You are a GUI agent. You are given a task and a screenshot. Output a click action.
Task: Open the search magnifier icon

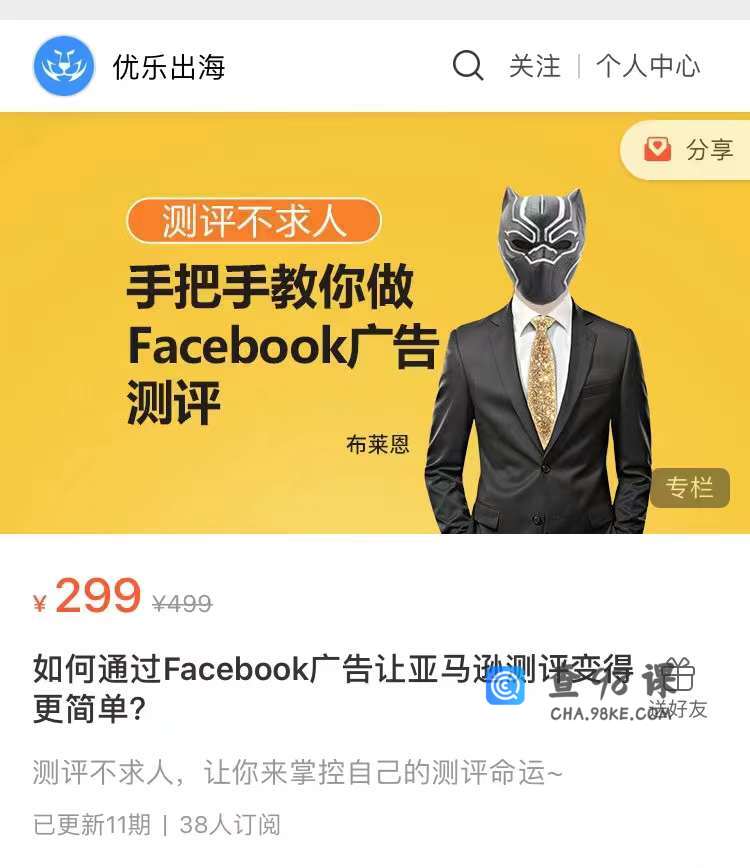tap(468, 66)
